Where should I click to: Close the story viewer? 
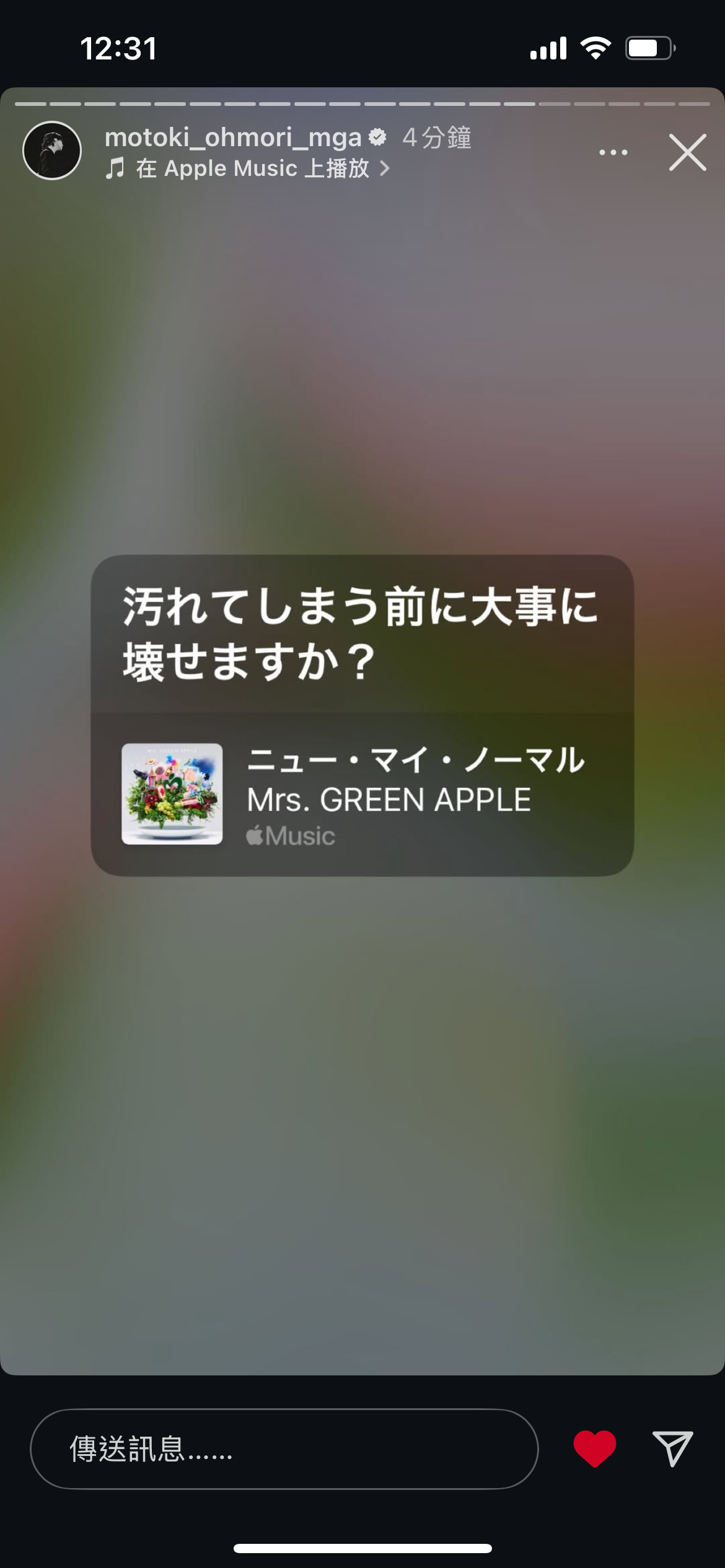(687, 152)
